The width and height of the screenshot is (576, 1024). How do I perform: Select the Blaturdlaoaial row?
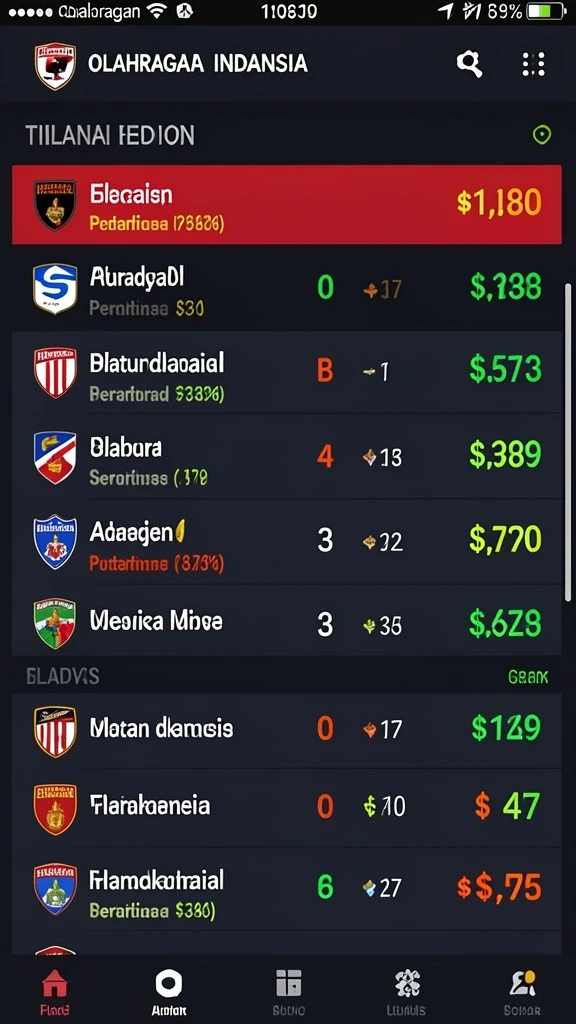click(287, 372)
